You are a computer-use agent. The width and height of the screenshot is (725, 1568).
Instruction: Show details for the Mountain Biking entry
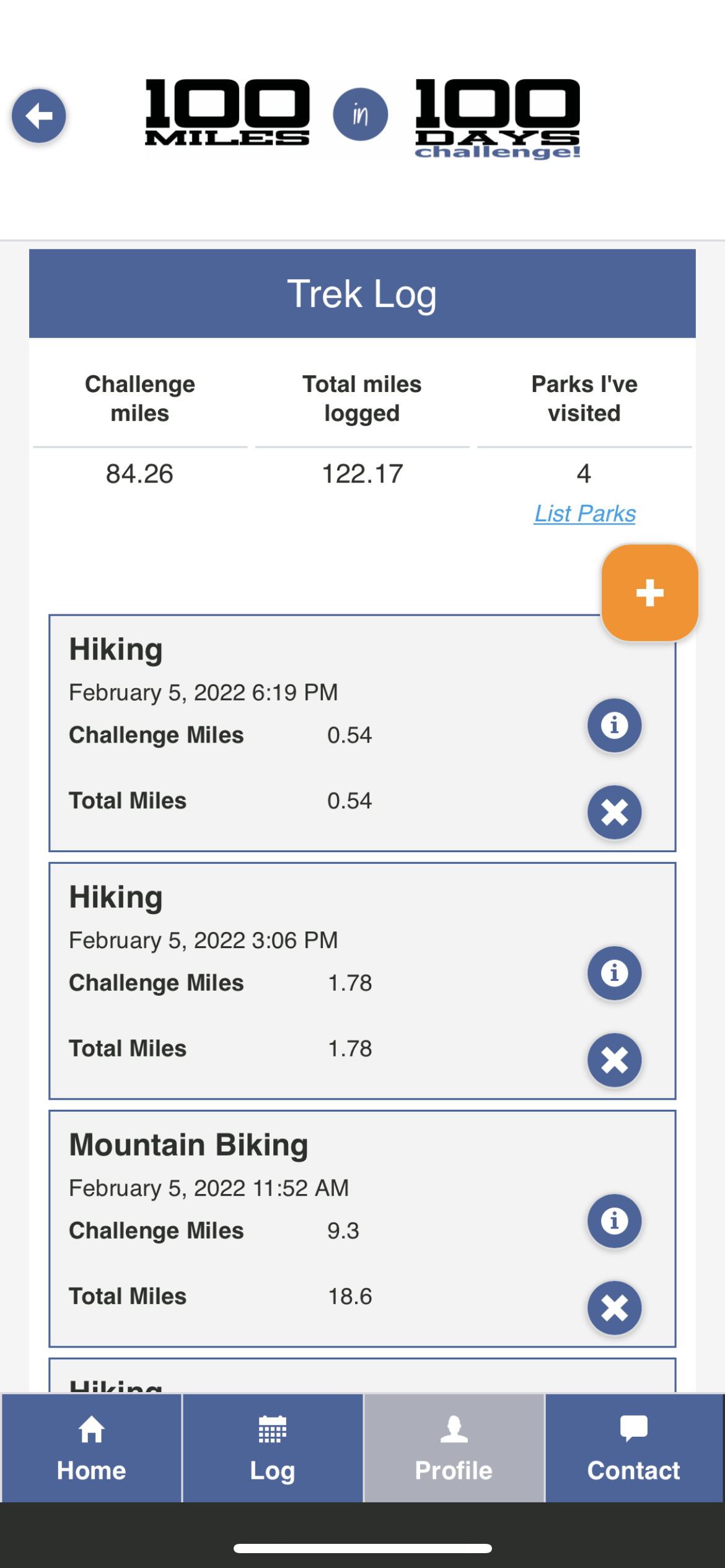pyautogui.click(x=614, y=1221)
